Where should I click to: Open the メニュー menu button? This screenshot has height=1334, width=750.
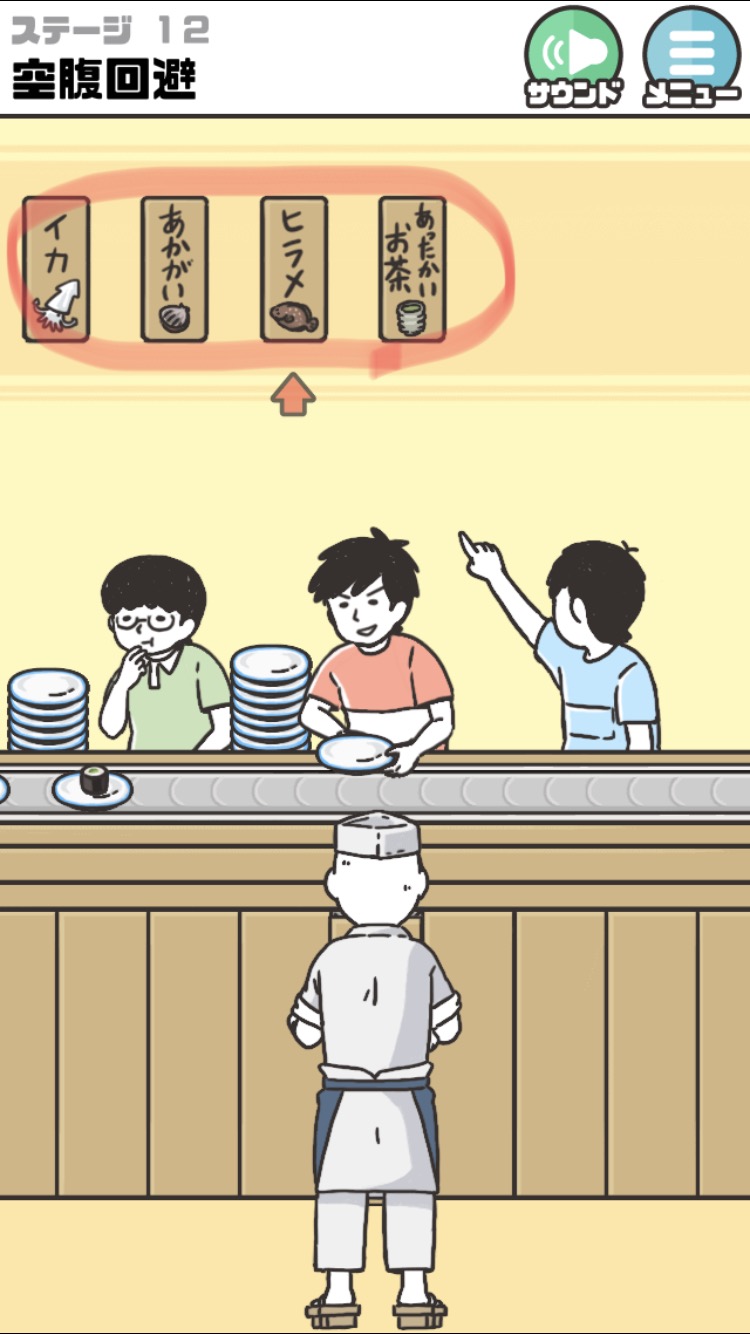coord(692,56)
